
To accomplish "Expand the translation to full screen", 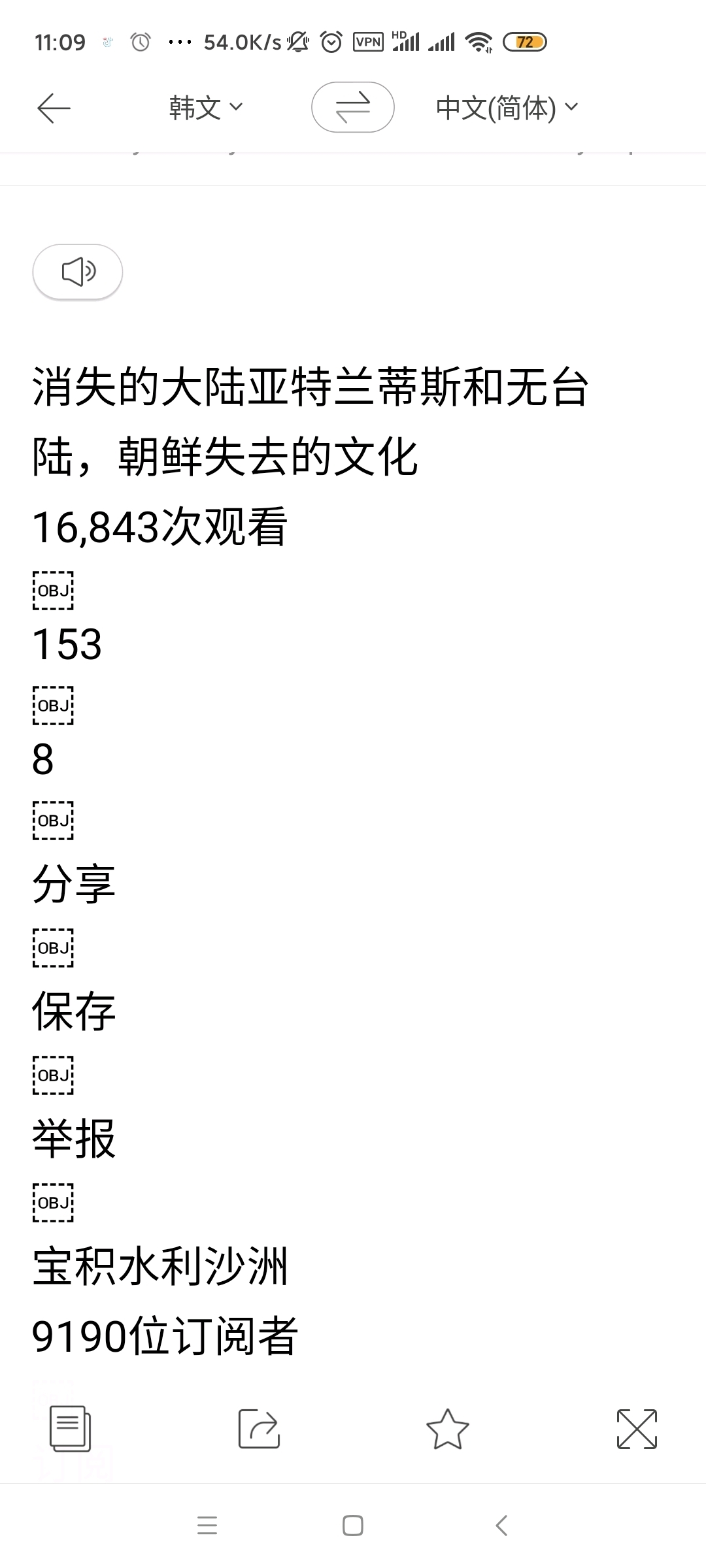I will pos(637,1429).
